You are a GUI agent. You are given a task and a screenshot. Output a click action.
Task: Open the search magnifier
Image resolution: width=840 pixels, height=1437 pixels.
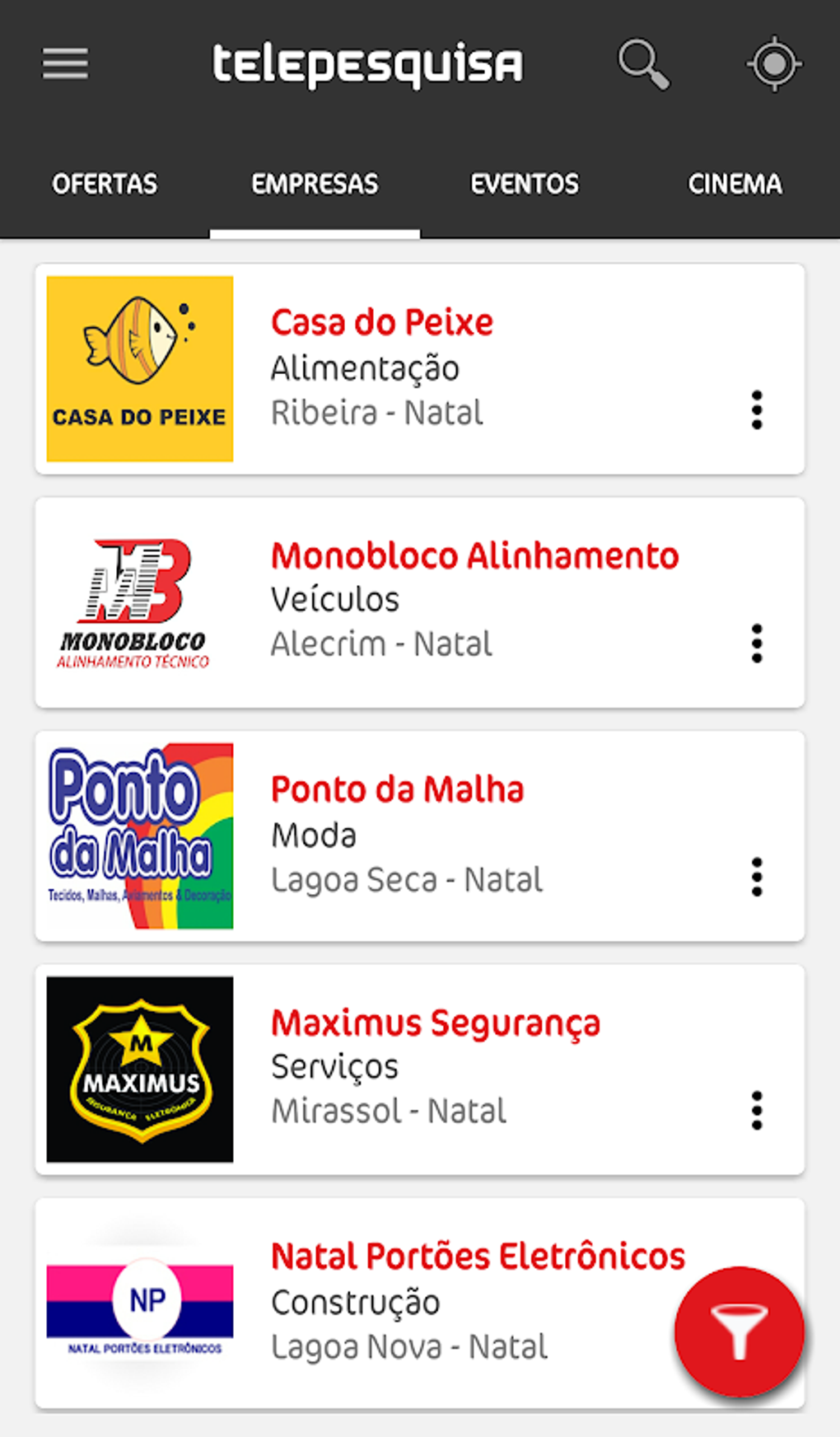point(643,63)
